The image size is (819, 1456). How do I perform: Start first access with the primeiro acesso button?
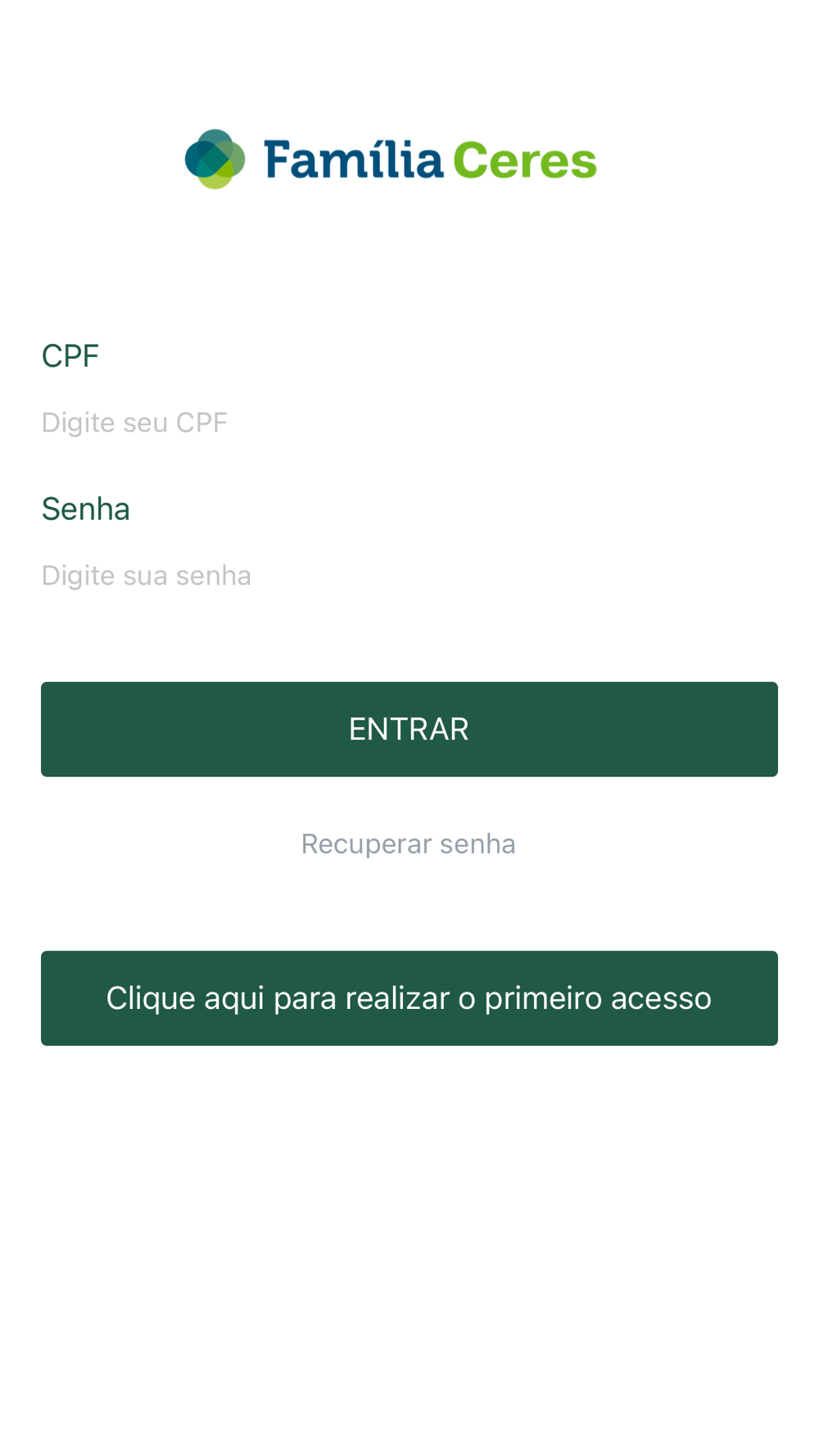point(409,997)
